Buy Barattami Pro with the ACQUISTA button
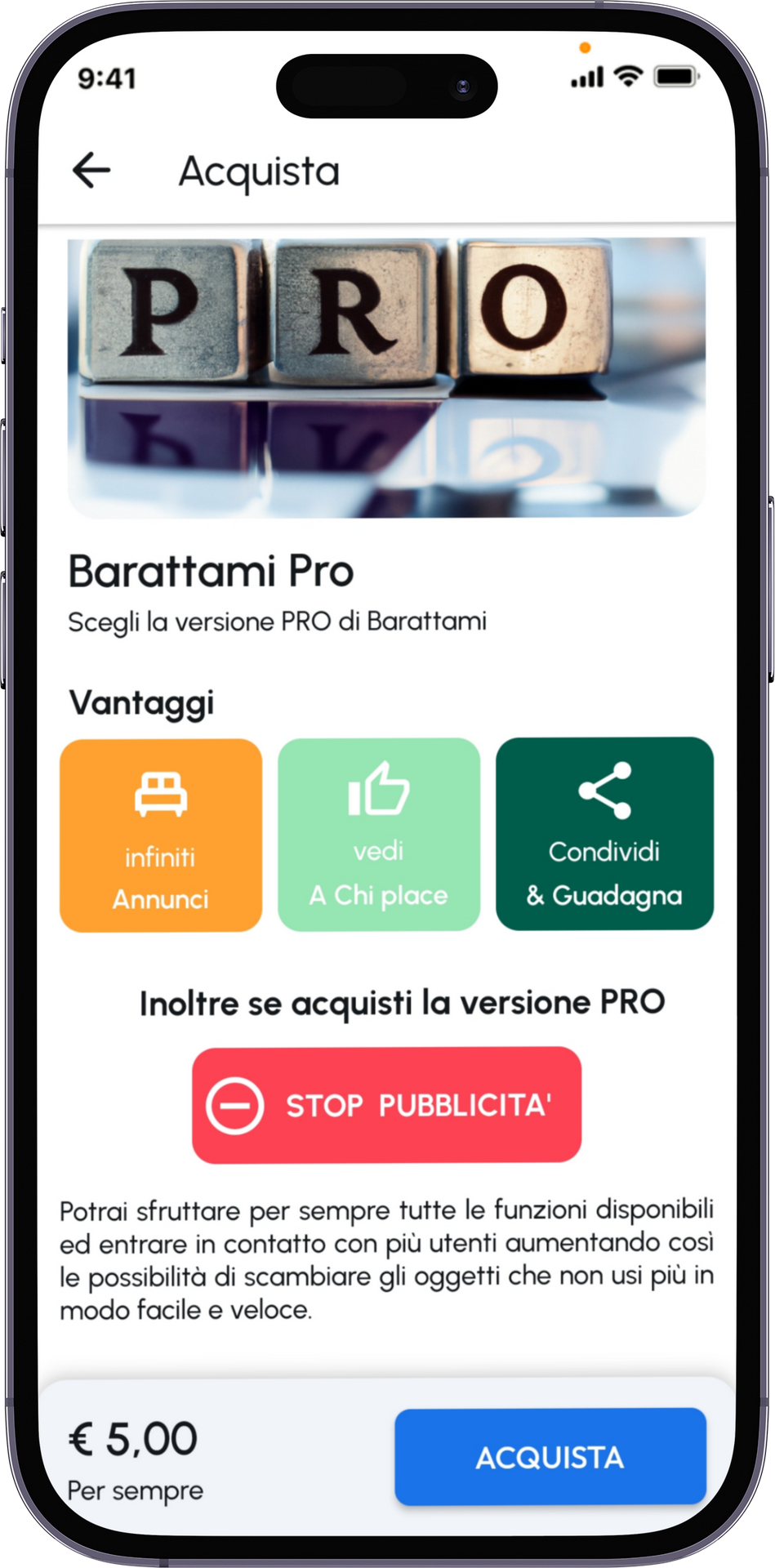This screenshot has width=775, height=1568. pos(550,1456)
